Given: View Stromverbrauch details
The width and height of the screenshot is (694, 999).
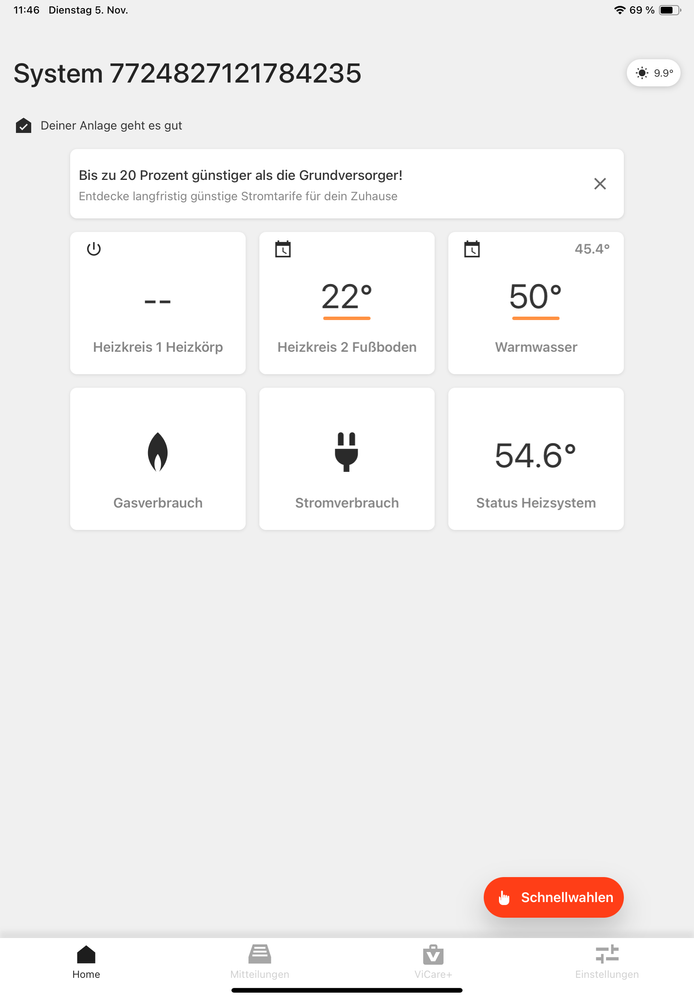Looking at the screenshot, I should point(347,459).
